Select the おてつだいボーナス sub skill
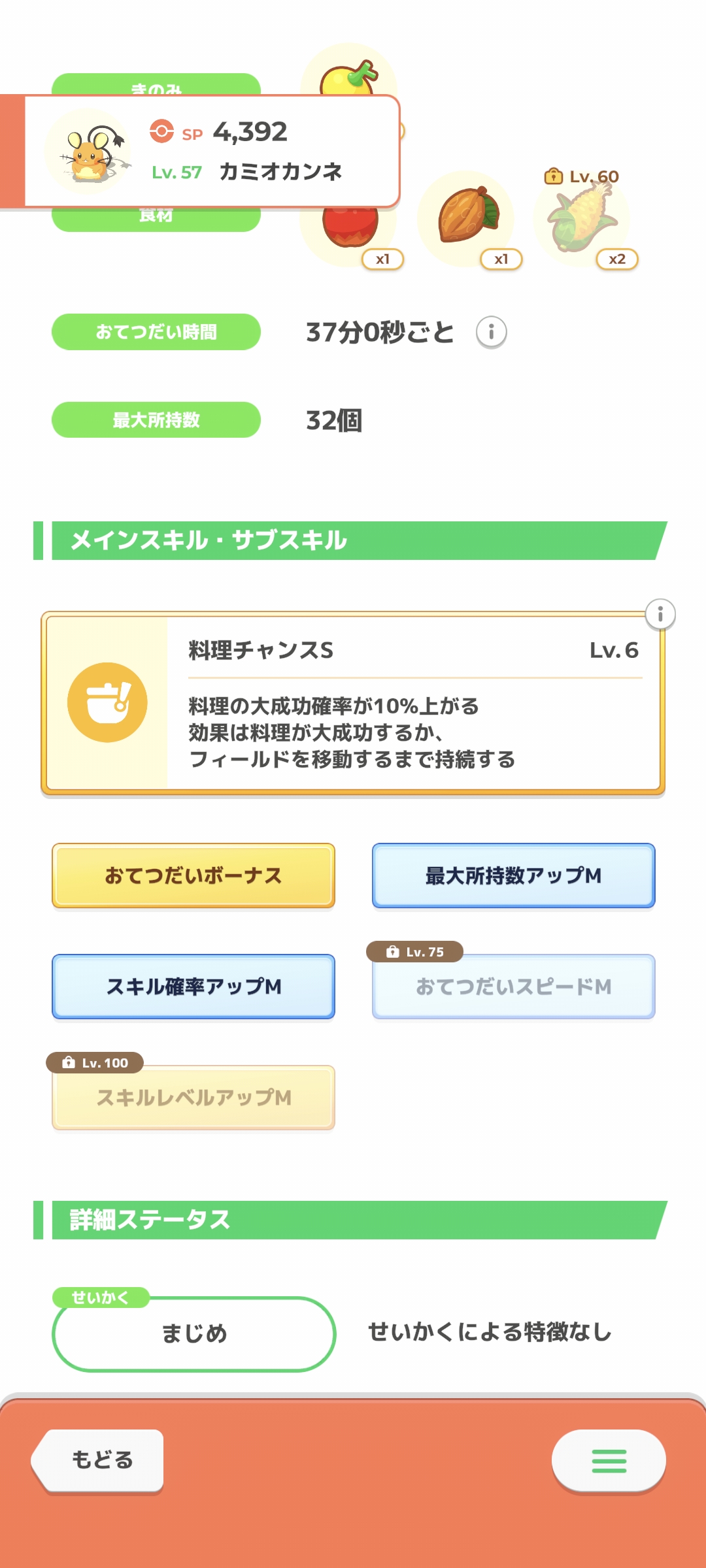Viewport: 706px width, 1568px height. [x=193, y=875]
